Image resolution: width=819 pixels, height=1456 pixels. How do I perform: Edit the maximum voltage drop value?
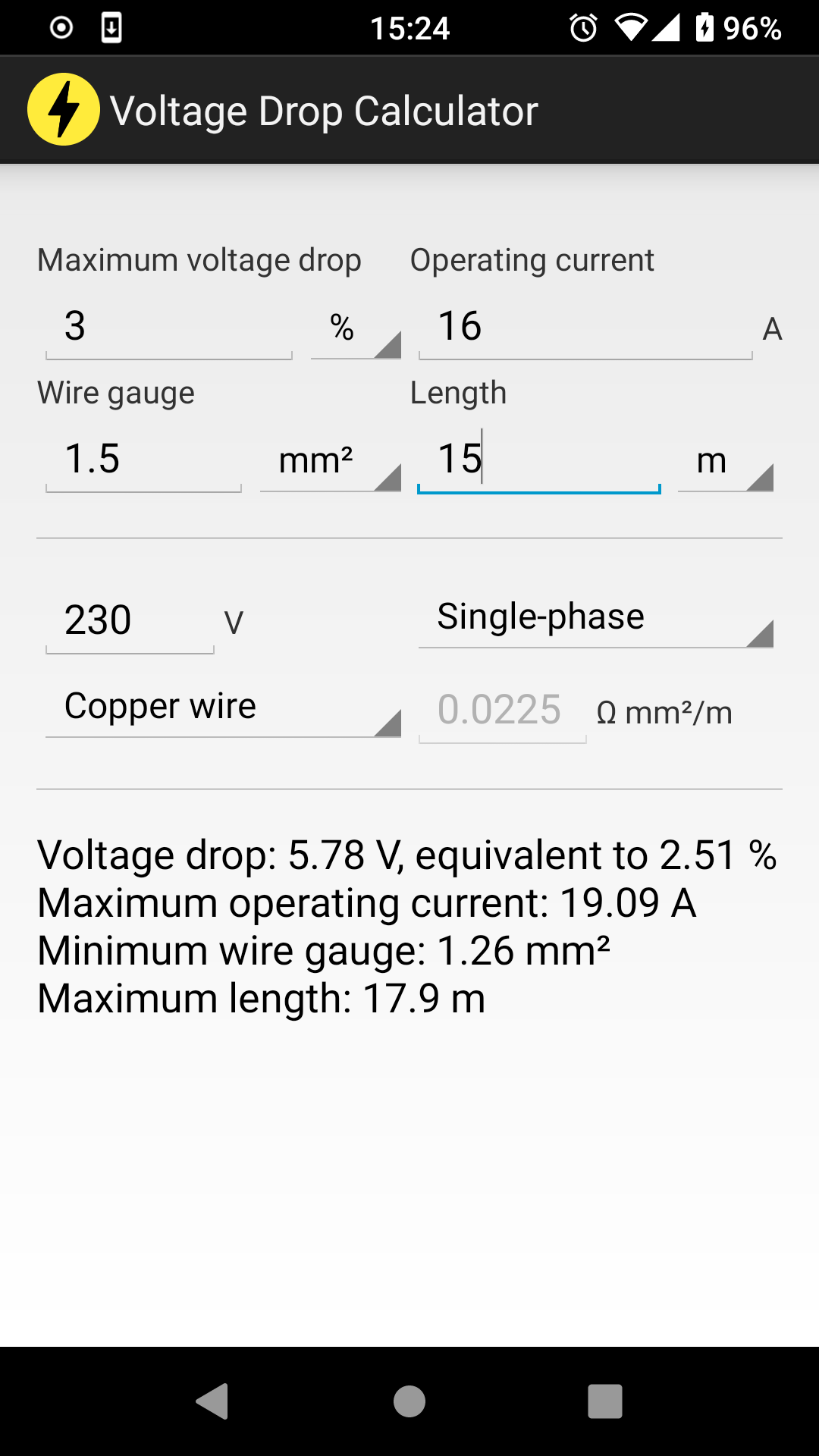tap(168, 328)
